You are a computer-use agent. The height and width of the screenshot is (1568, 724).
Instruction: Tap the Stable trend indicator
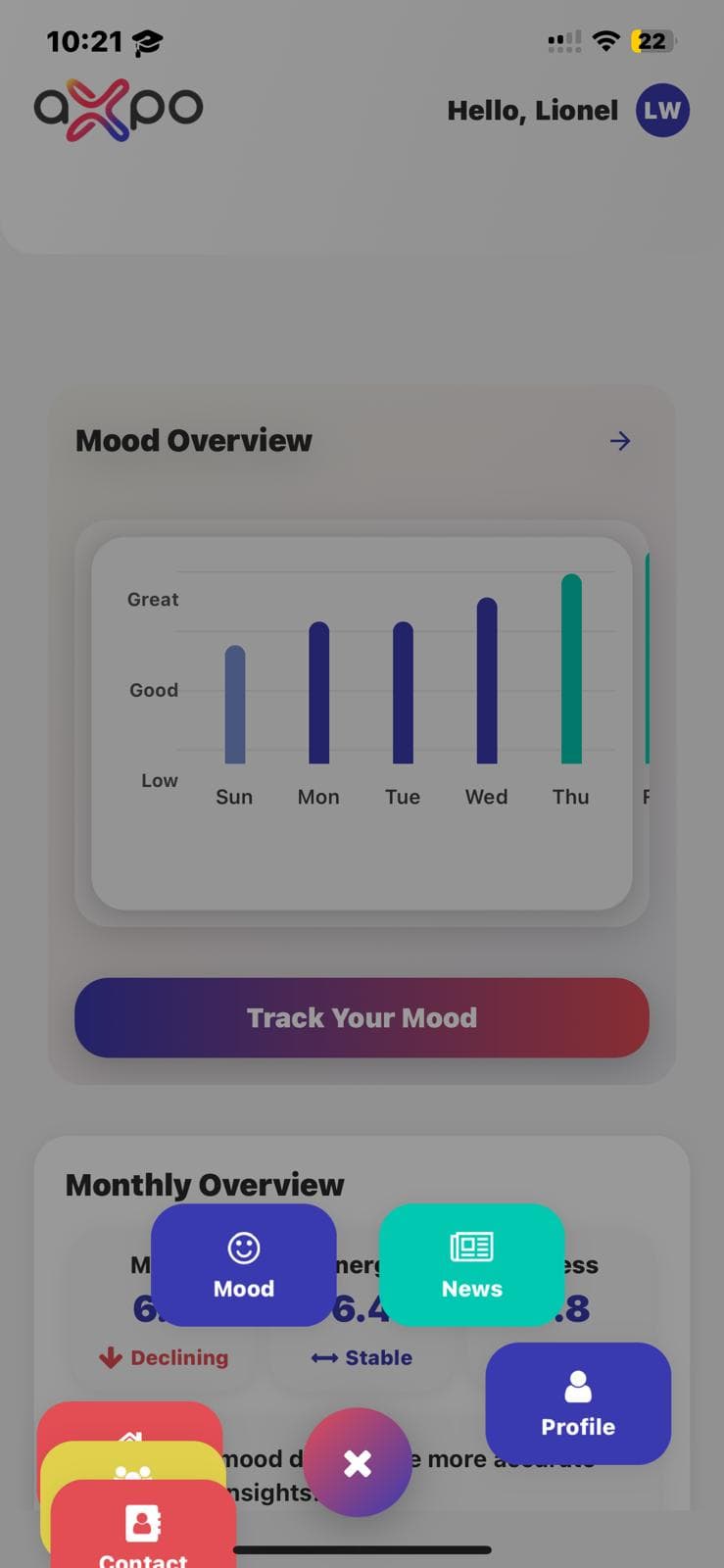point(361,1357)
